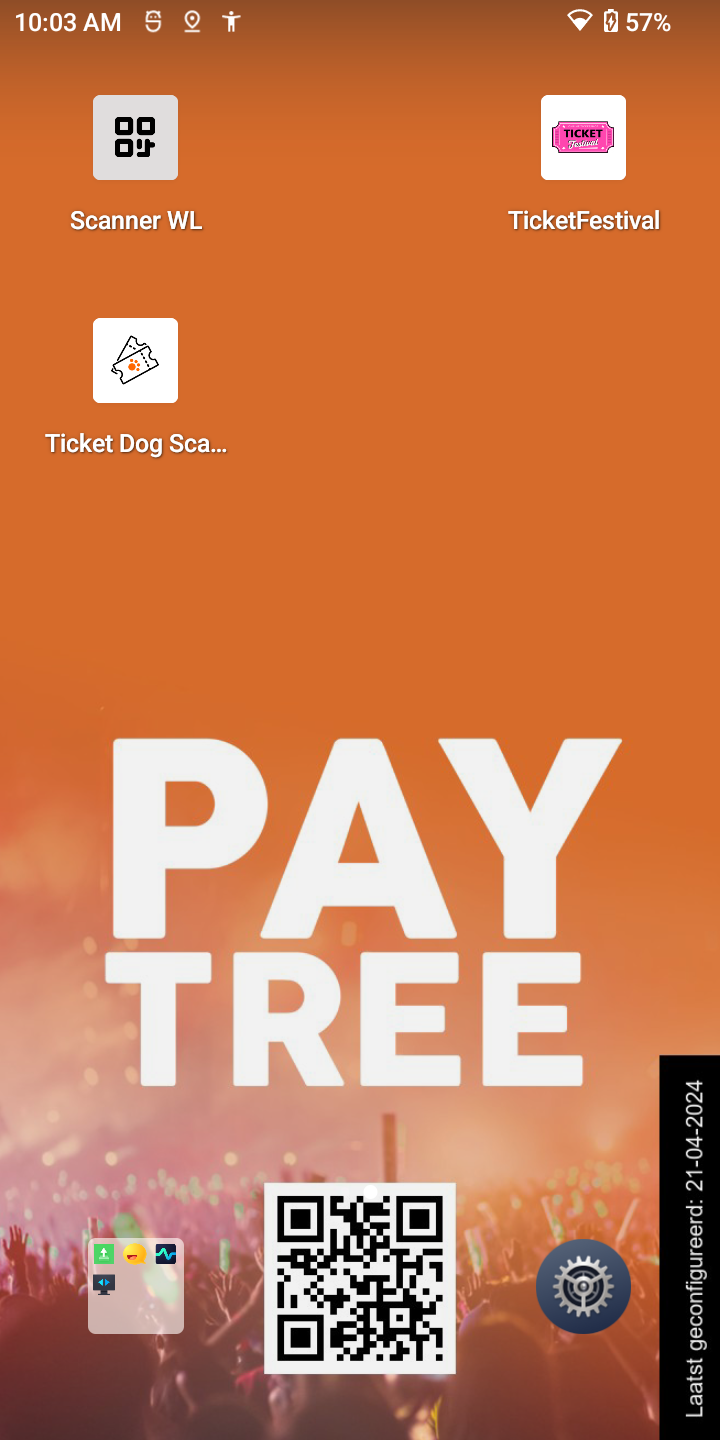
Task: Tap the accessibility icon in the status bar
Action: coord(231,20)
